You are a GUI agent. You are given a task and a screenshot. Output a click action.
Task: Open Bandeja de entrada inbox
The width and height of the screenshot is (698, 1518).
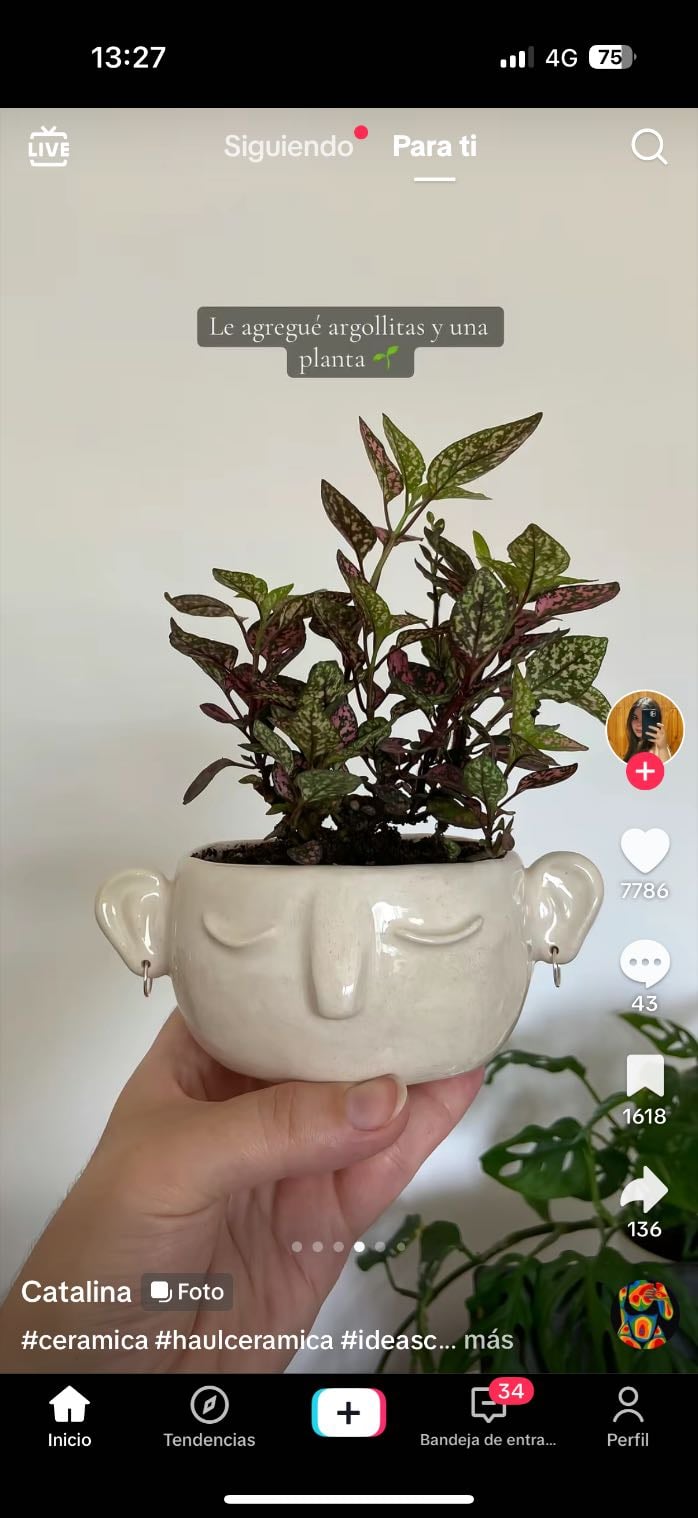(x=488, y=1417)
